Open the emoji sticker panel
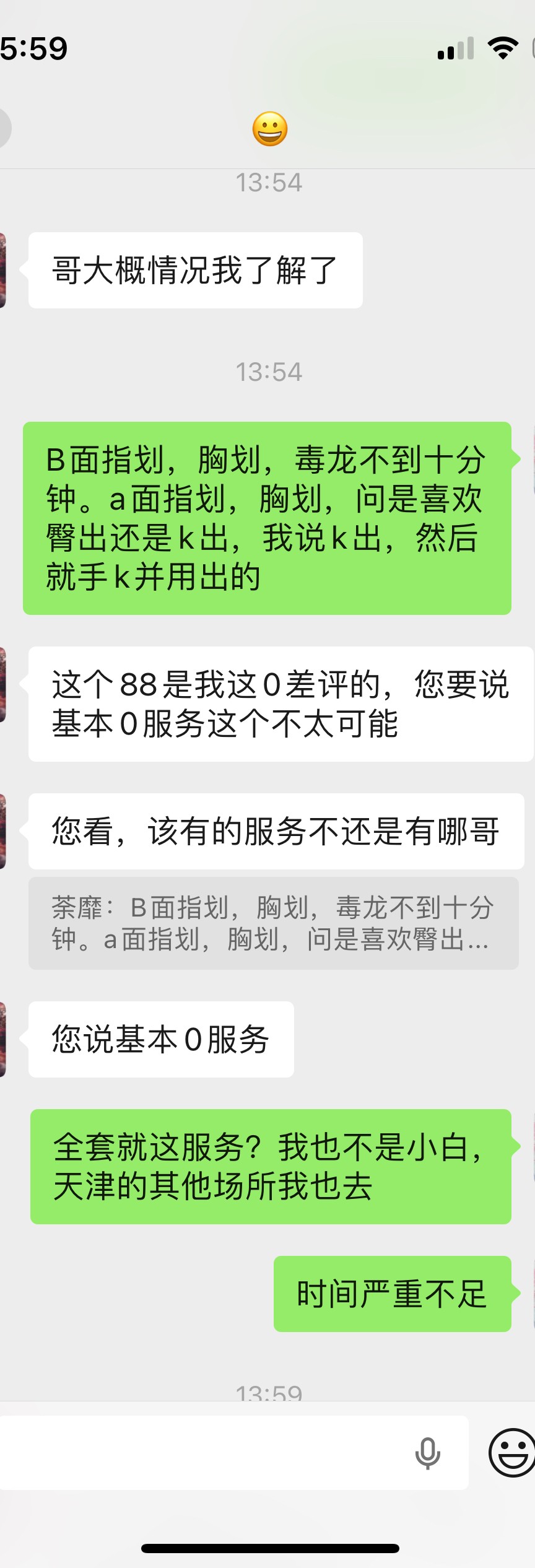Image resolution: width=535 pixels, height=1568 pixels. pos(512,1453)
